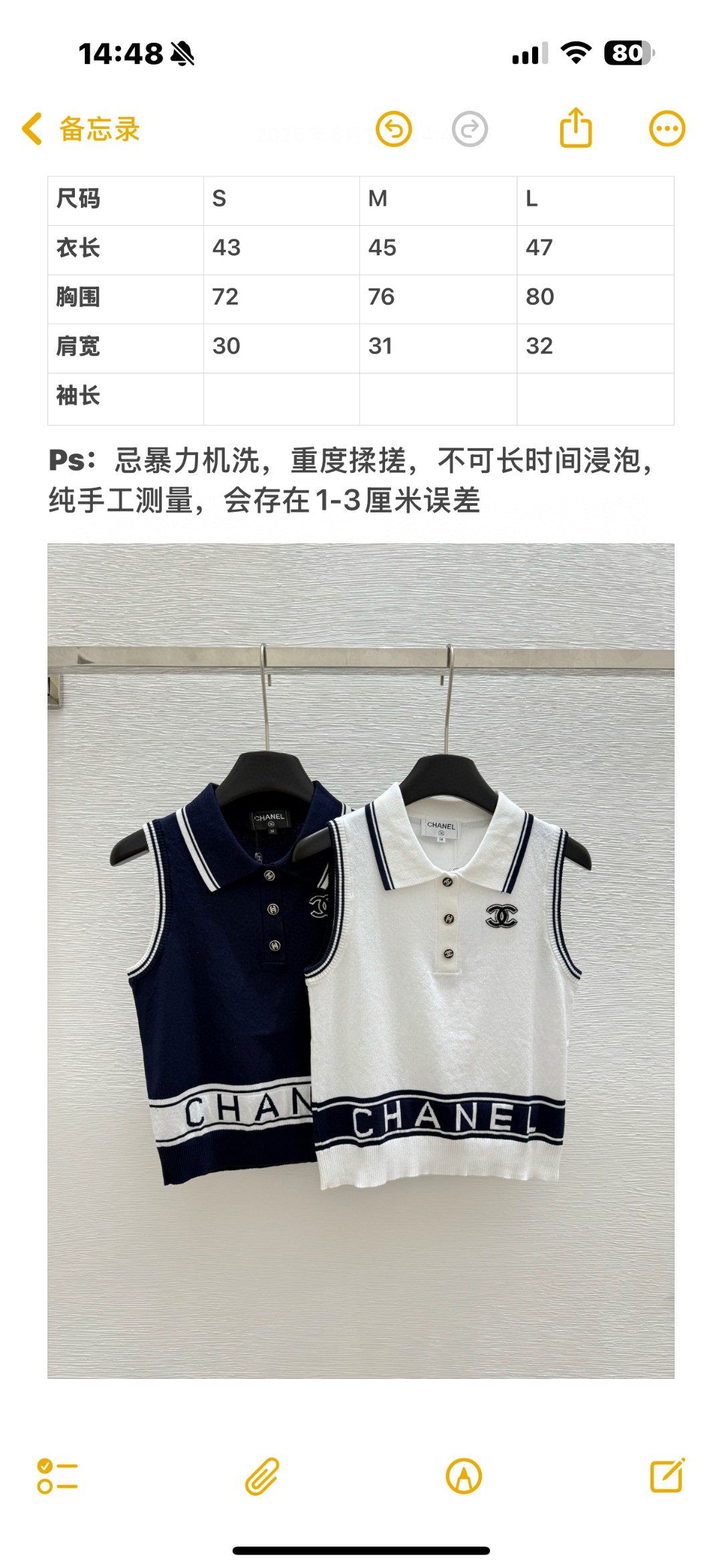
Task: Open the more options menu
Action: point(667,128)
